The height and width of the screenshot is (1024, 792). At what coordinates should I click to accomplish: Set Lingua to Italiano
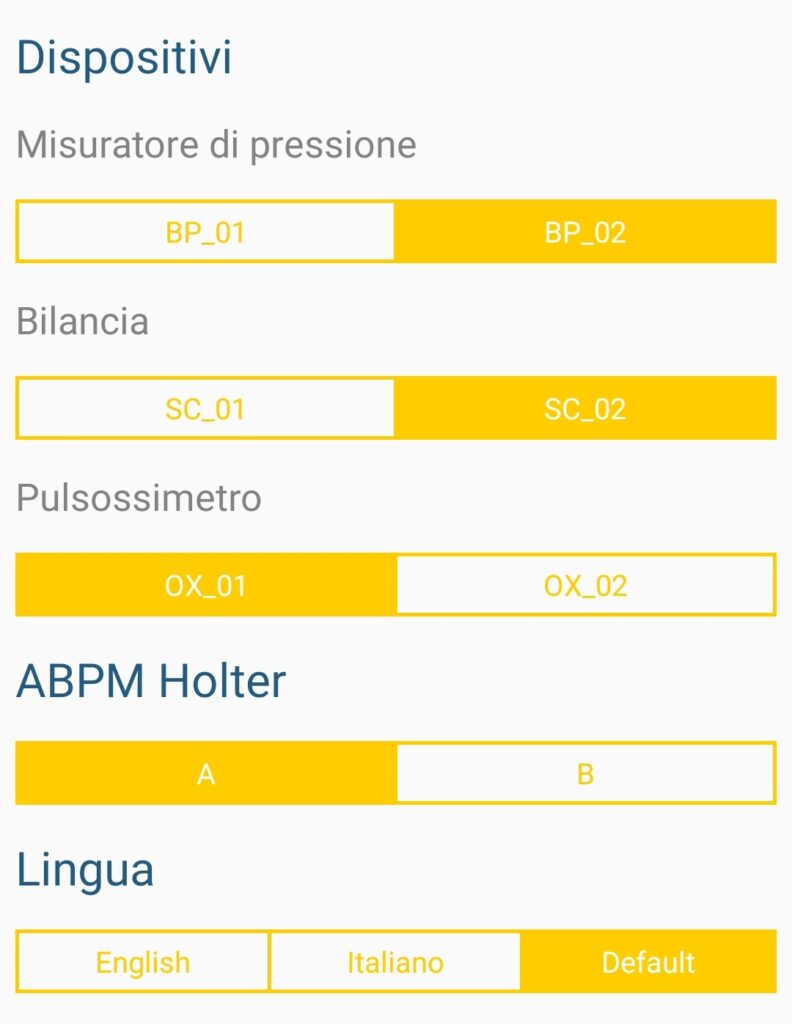[395, 962]
